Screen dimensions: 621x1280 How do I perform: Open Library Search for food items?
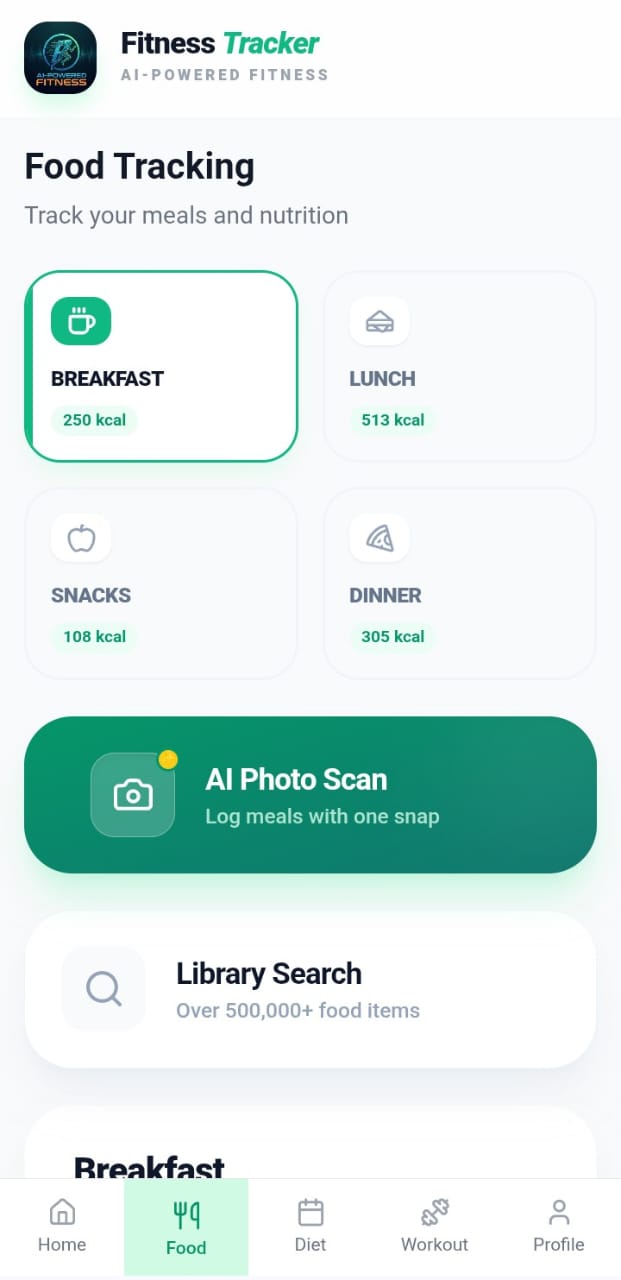click(x=310, y=989)
